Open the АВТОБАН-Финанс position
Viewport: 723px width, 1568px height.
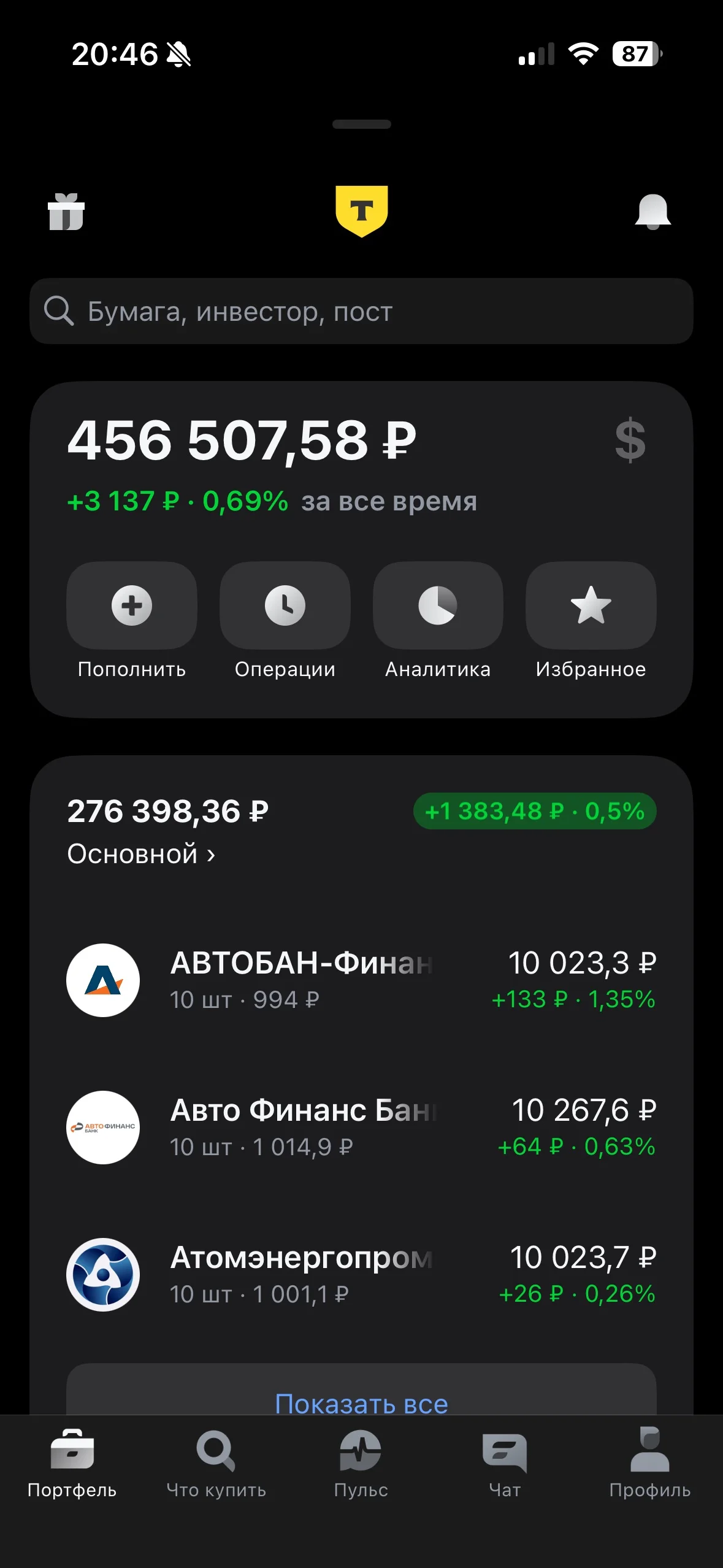pyautogui.click(x=361, y=980)
